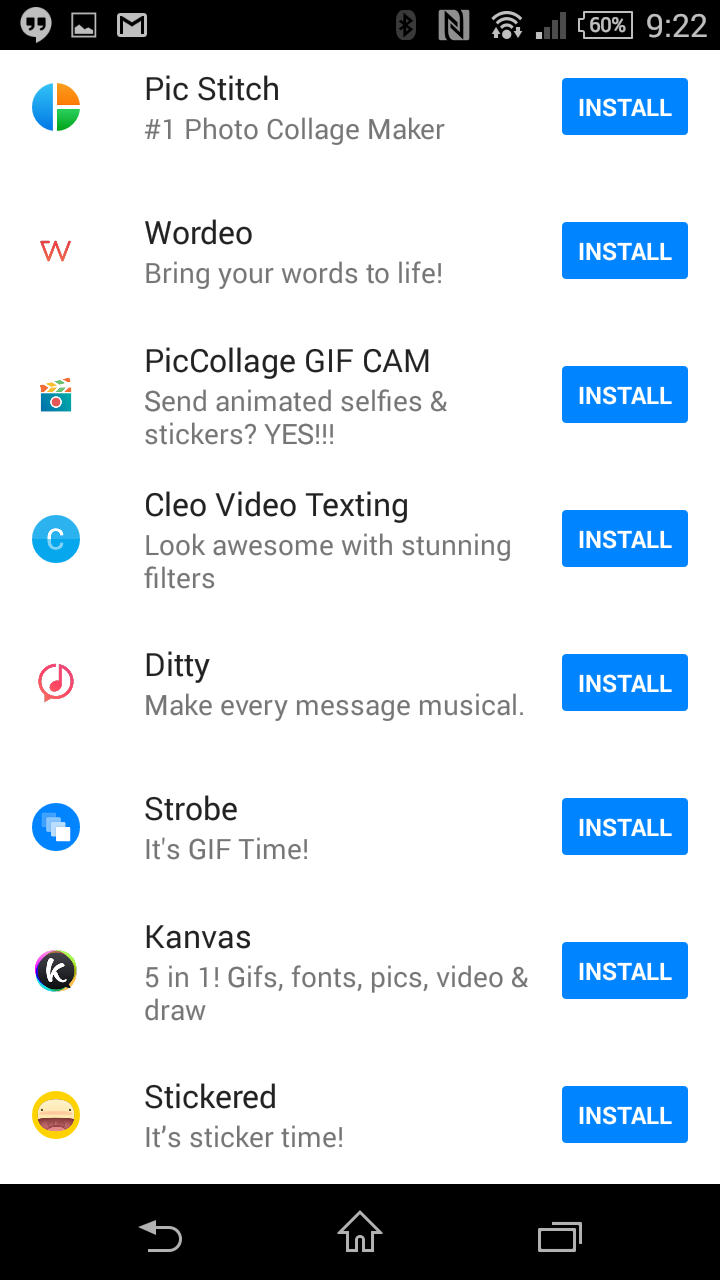
Task: Install Cleo Video Texting
Action: [x=624, y=539]
